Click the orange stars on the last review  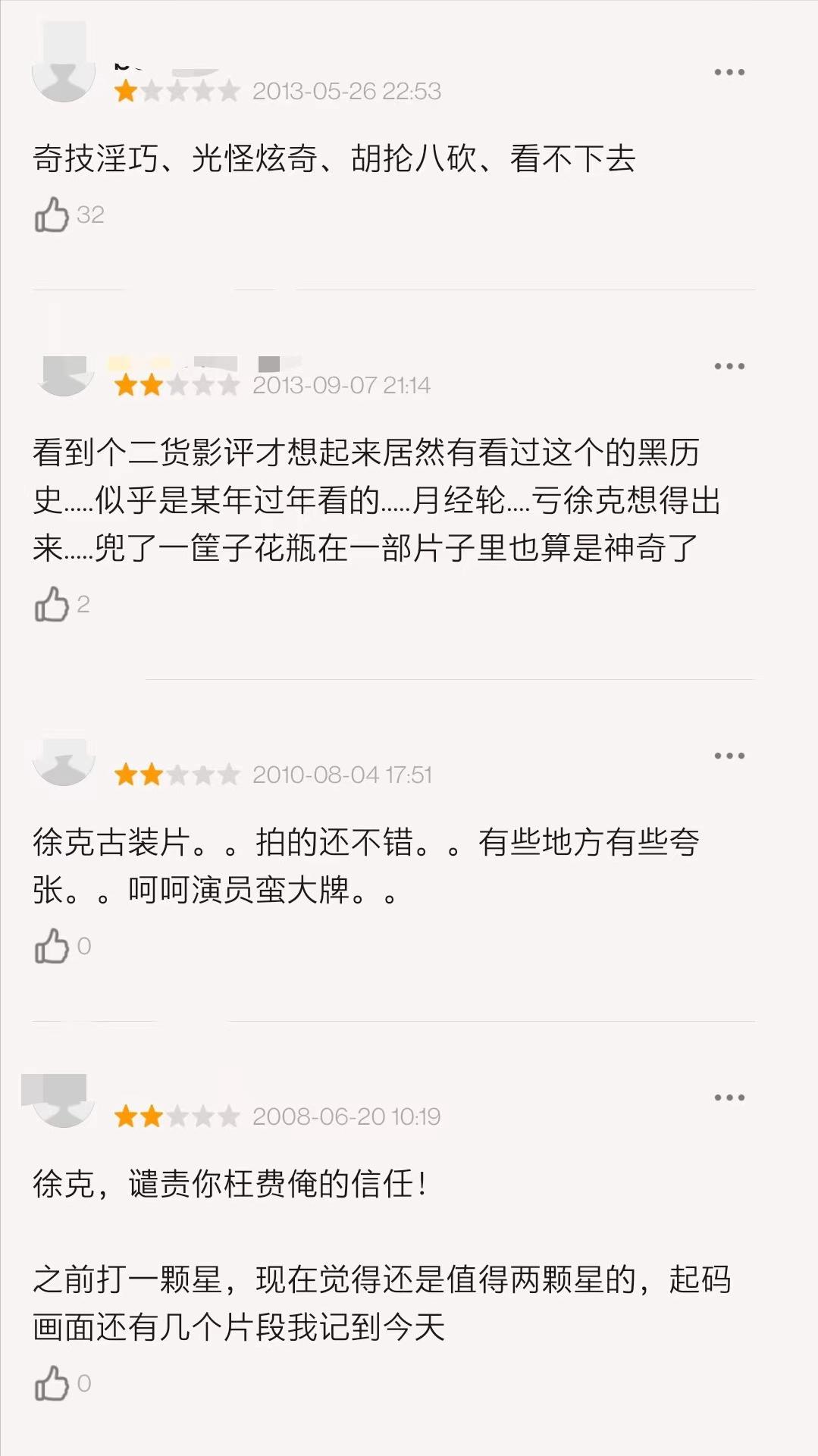174,1115
